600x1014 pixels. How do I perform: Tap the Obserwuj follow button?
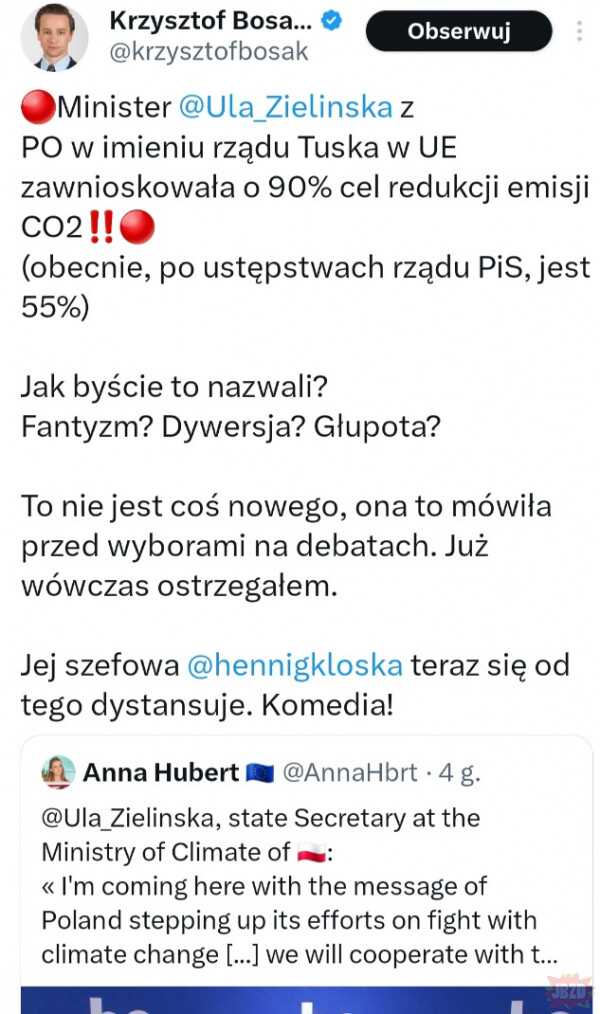[x=459, y=31]
